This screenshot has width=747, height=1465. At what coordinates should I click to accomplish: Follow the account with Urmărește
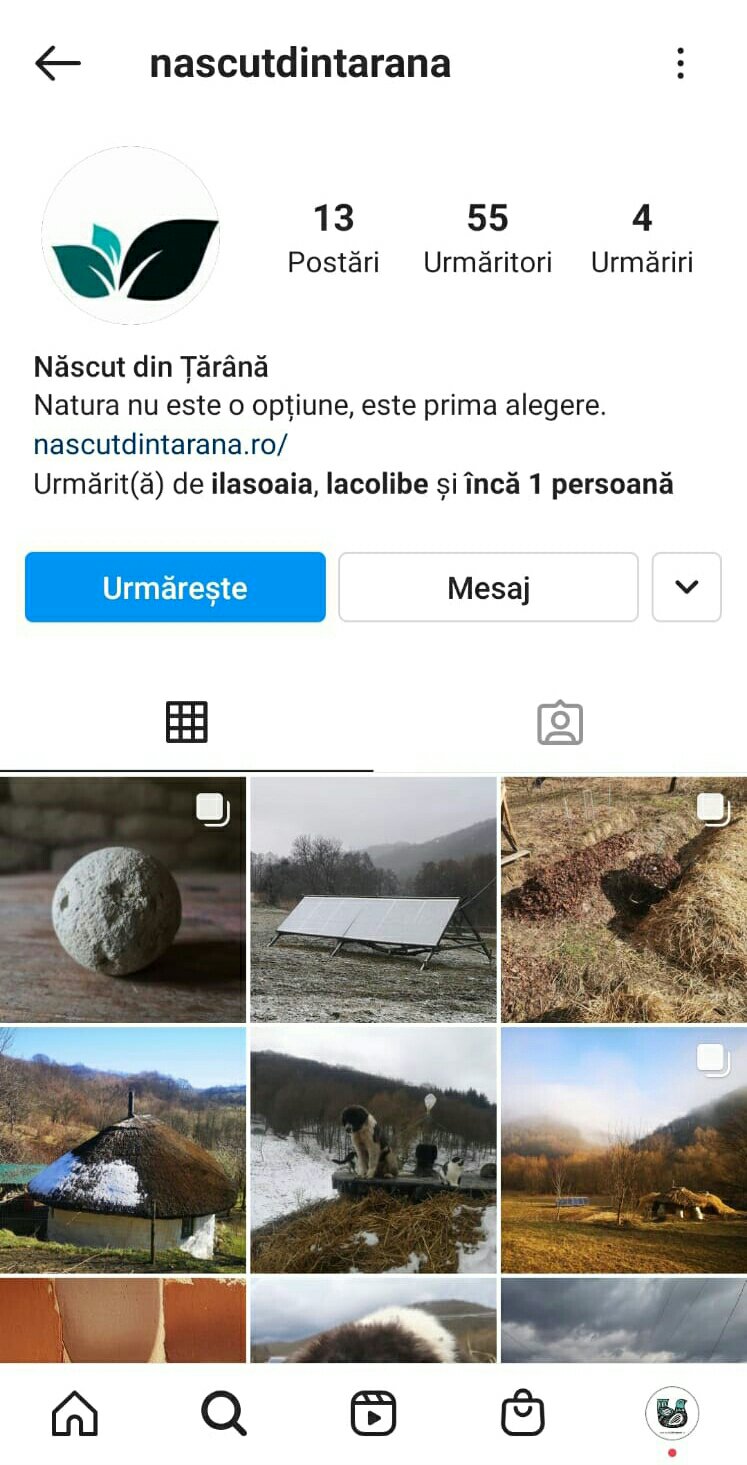pos(175,588)
